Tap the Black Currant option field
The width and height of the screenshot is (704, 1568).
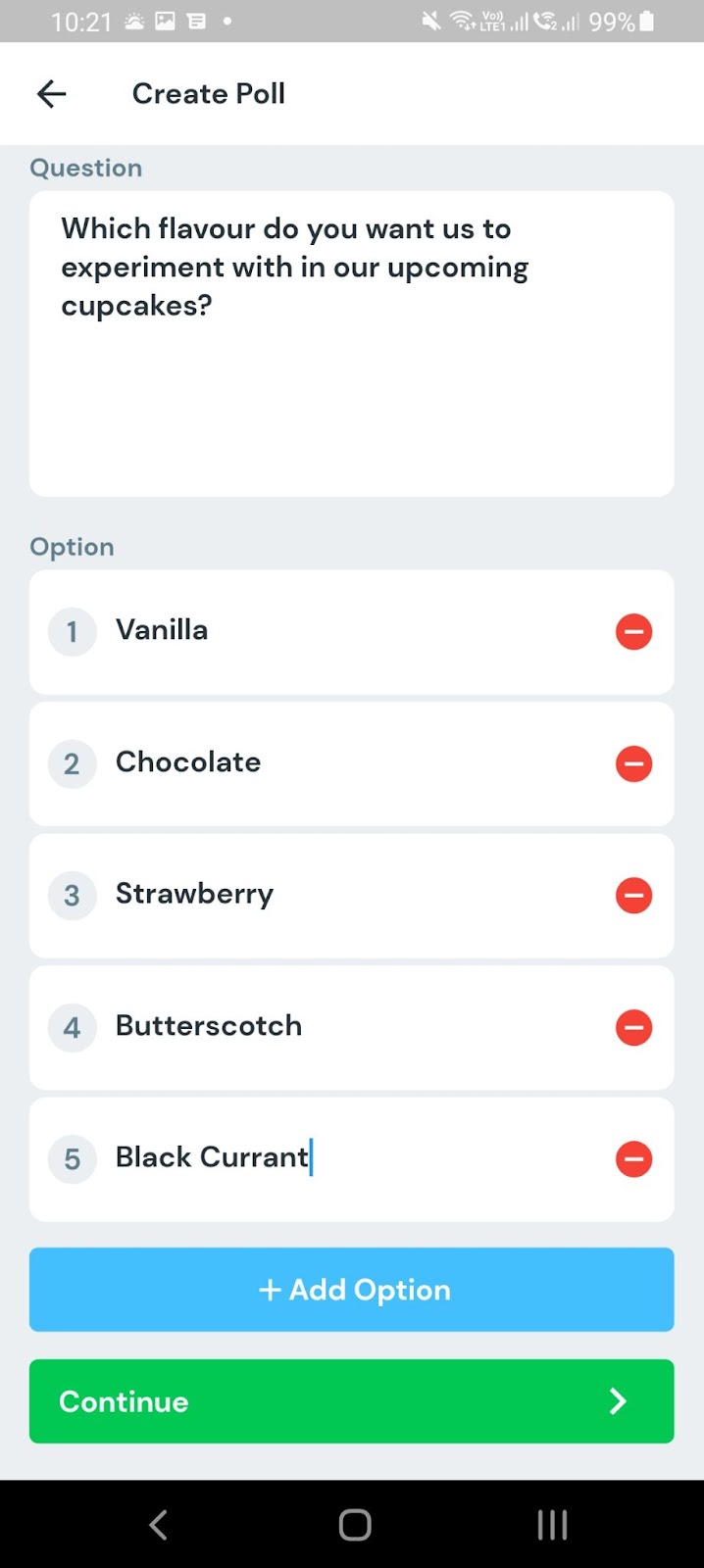pos(352,1159)
